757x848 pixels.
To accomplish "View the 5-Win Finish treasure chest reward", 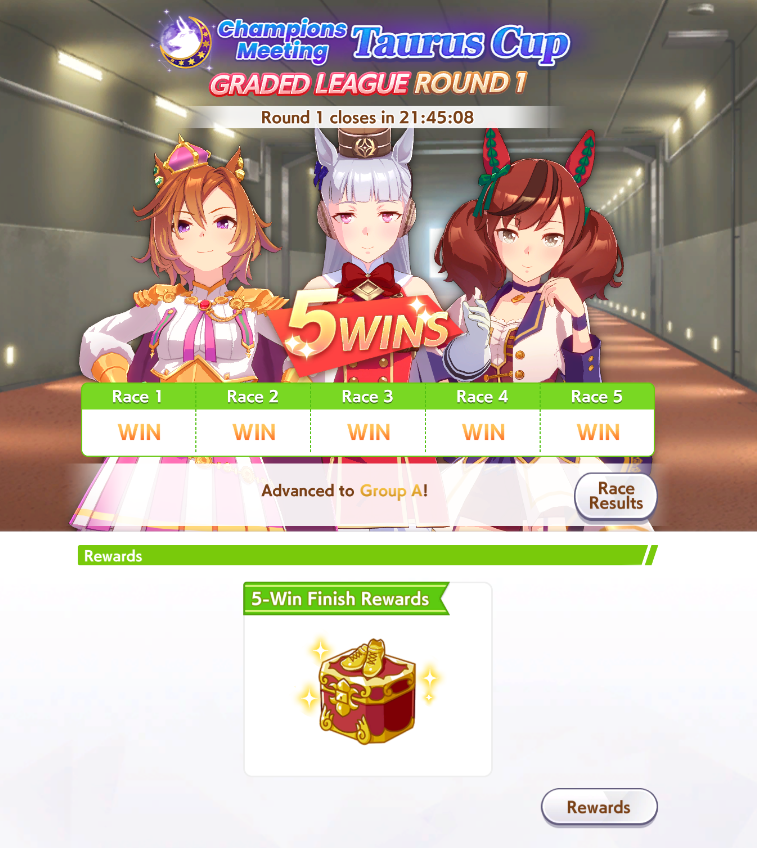I will (367, 687).
